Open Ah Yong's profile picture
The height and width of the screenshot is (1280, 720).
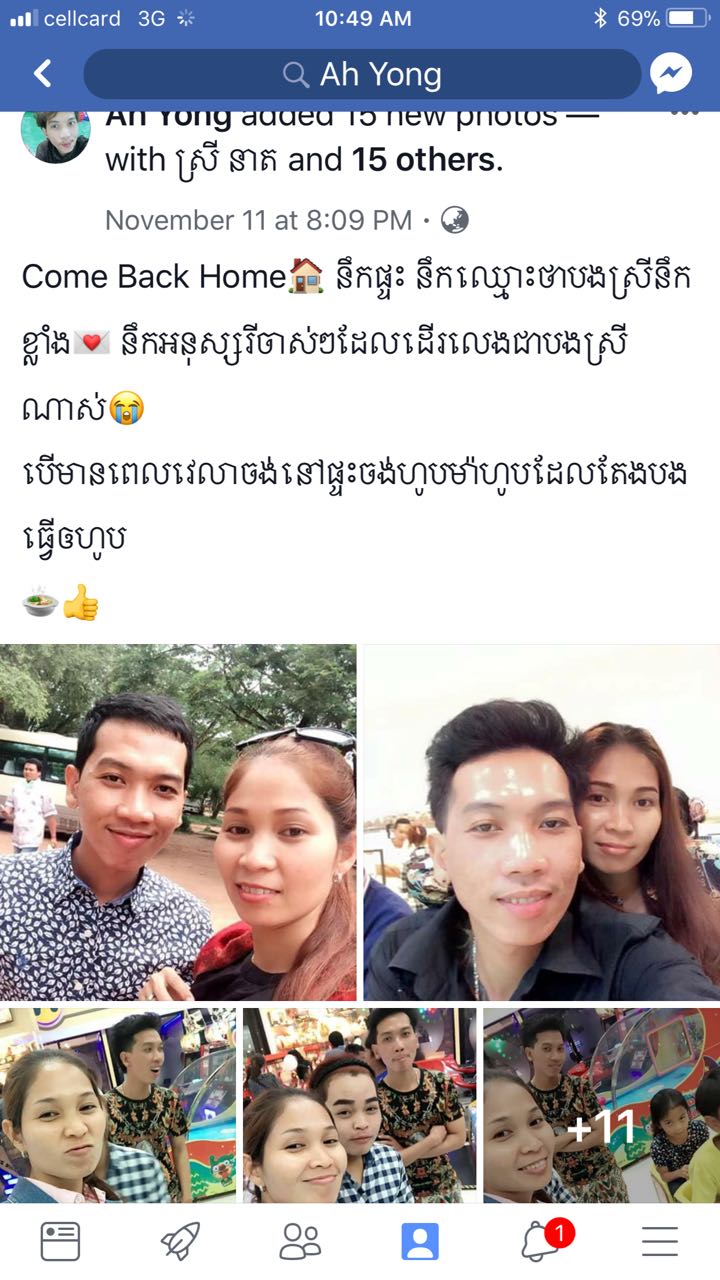point(56,136)
